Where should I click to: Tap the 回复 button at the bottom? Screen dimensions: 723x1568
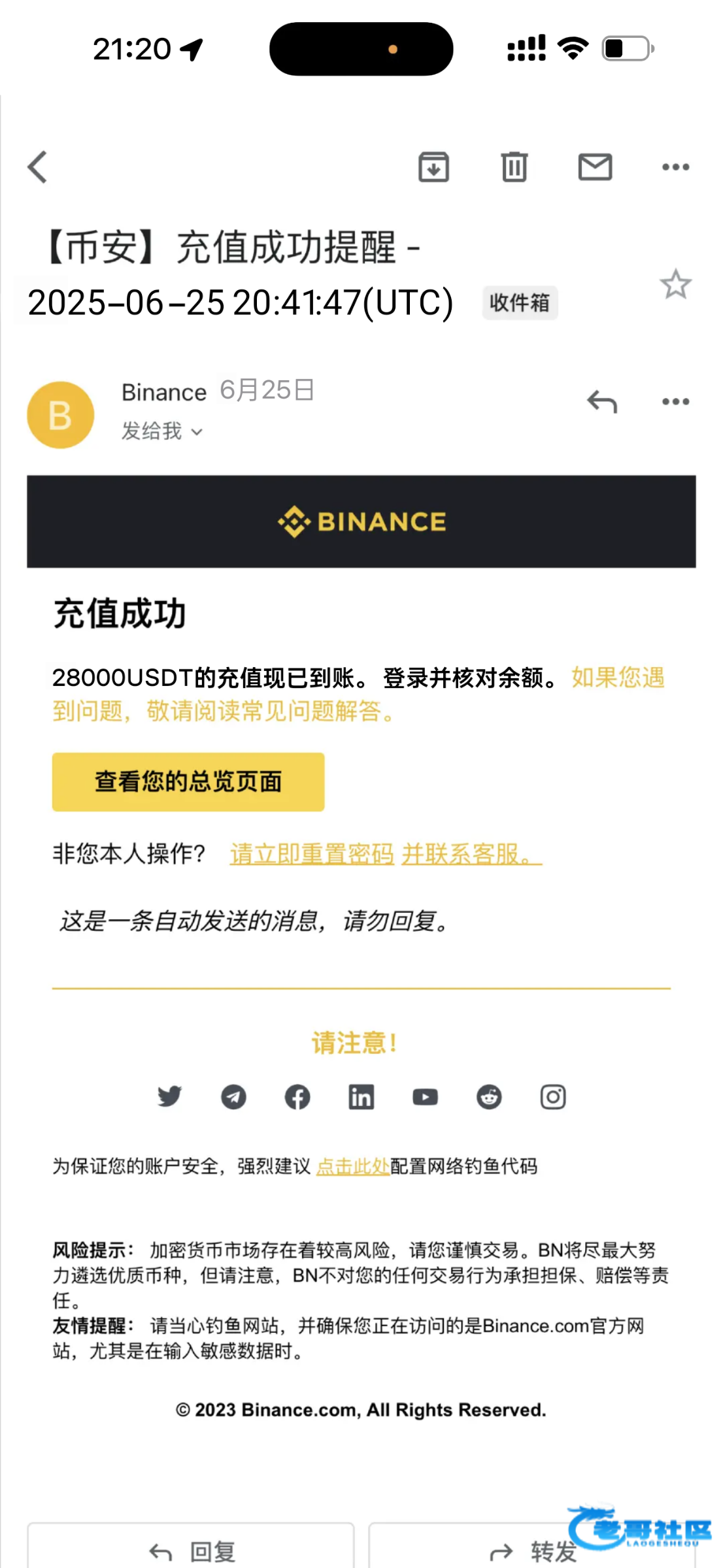click(191, 1550)
